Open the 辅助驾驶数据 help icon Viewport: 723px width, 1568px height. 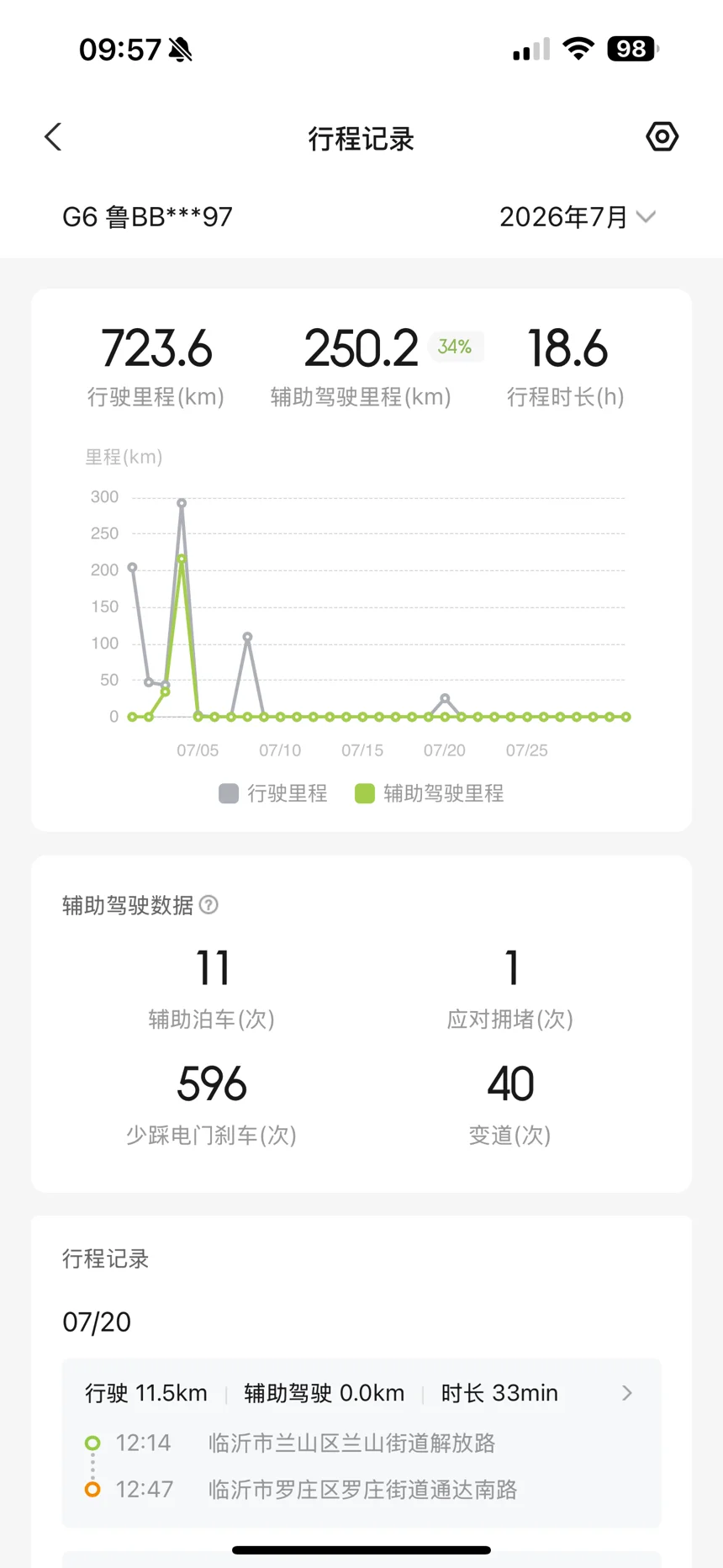(208, 904)
